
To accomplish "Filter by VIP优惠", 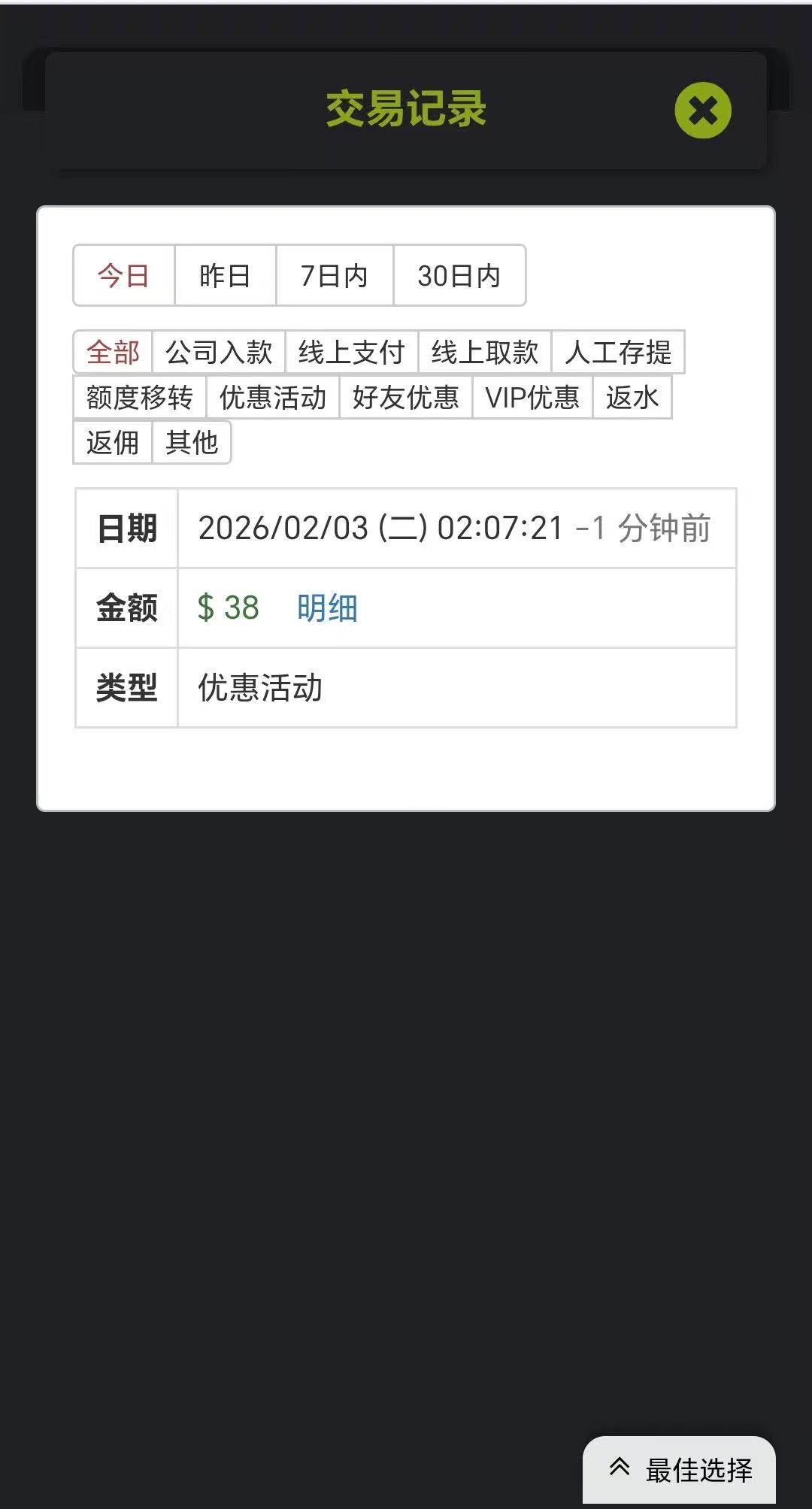I will click(532, 397).
